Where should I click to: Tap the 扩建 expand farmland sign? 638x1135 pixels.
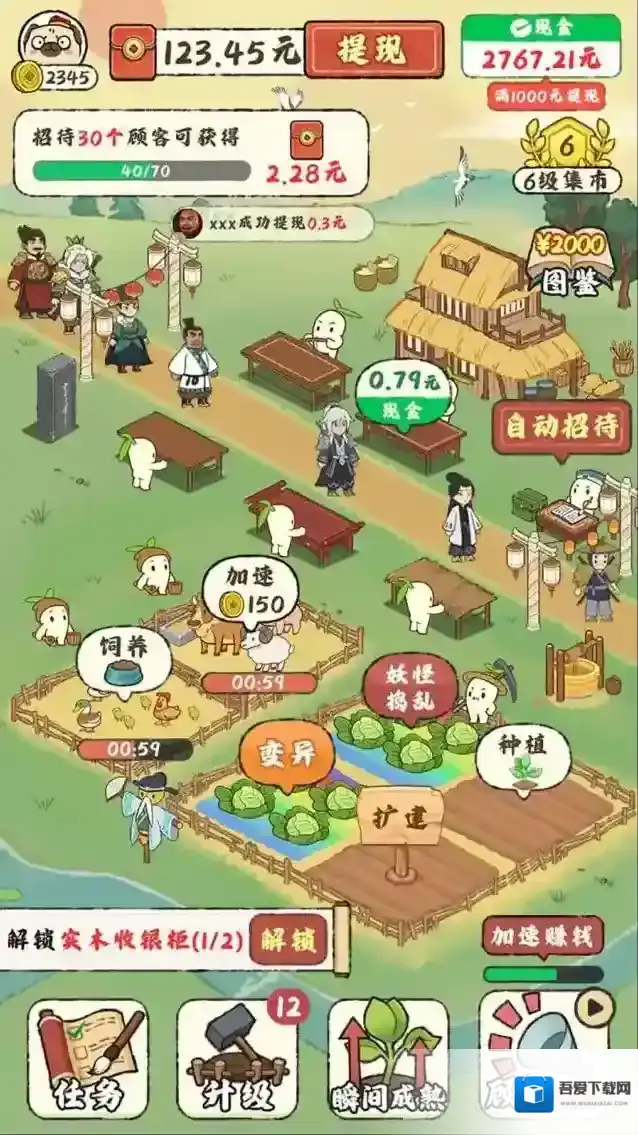pos(400,818)
